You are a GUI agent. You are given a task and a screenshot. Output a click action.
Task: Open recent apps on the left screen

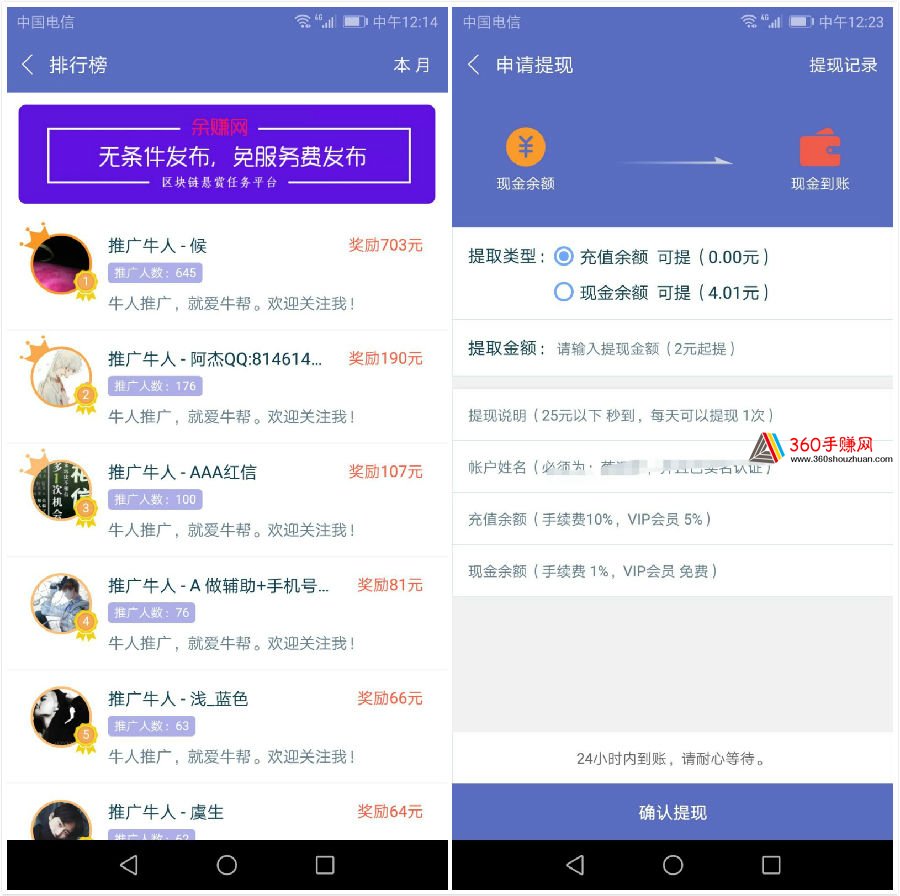click(x=325, y=865)
